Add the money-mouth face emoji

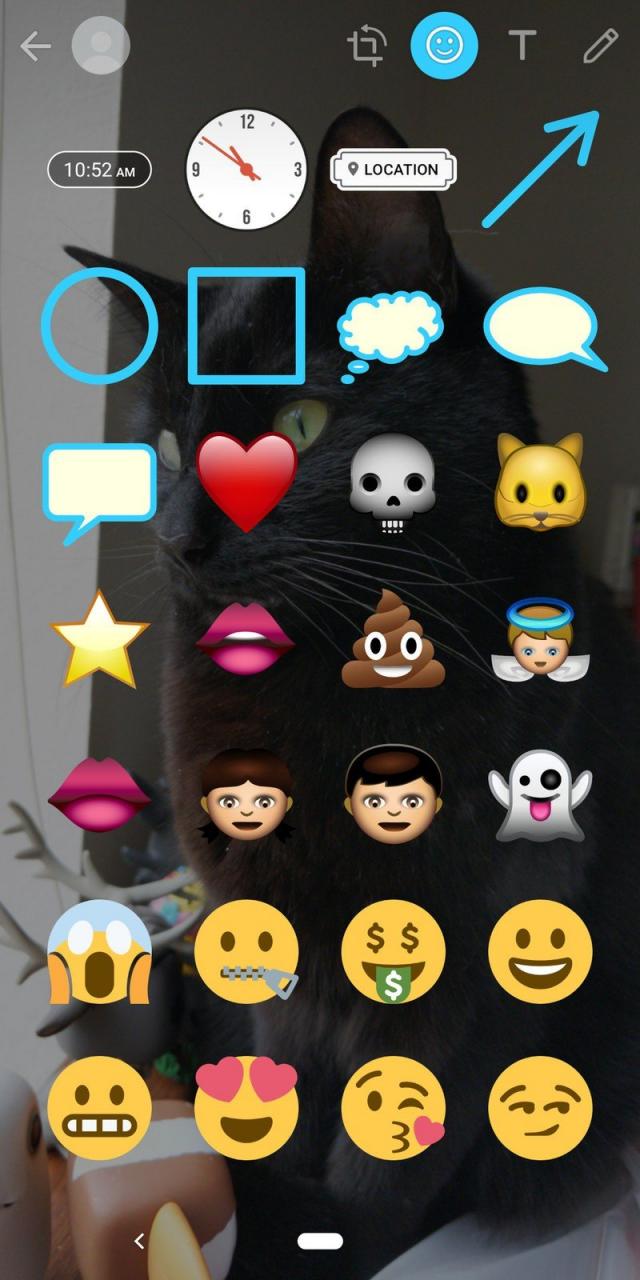coord(393,952)
